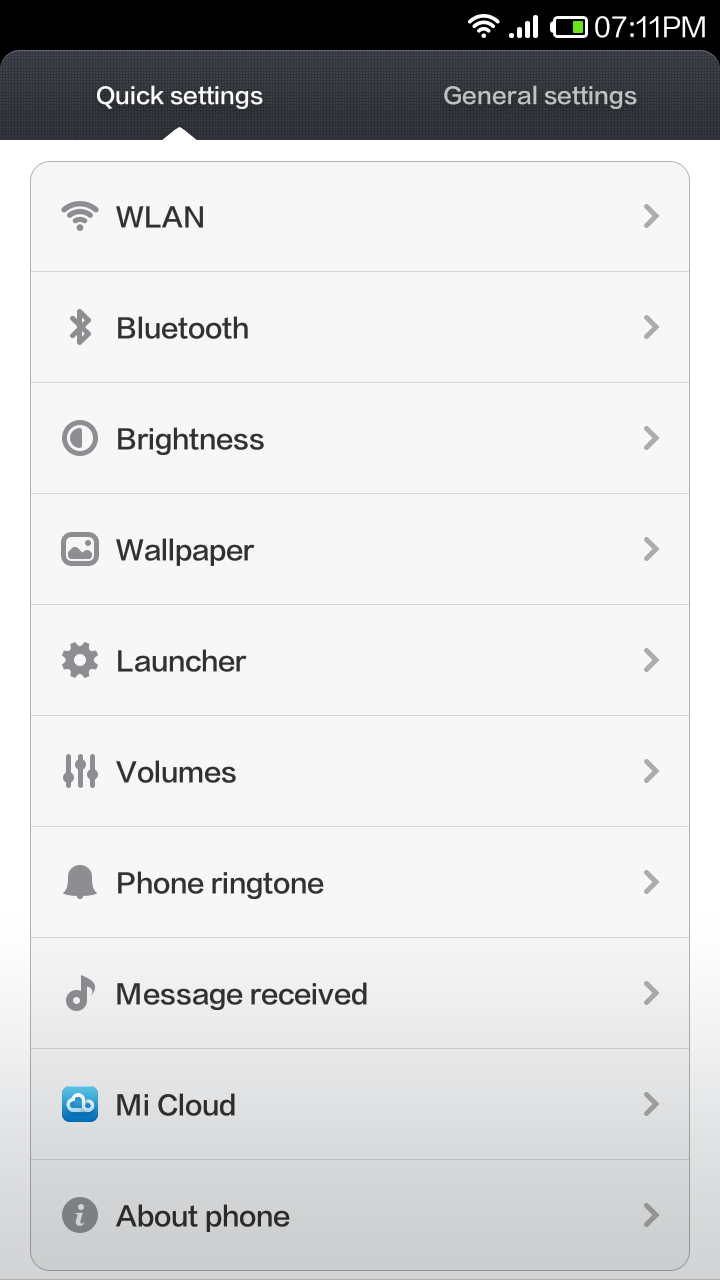The height and width of the screenshot is (1280, 720).
Task: Open Volumes settings
Action: [x=360, y=771]
